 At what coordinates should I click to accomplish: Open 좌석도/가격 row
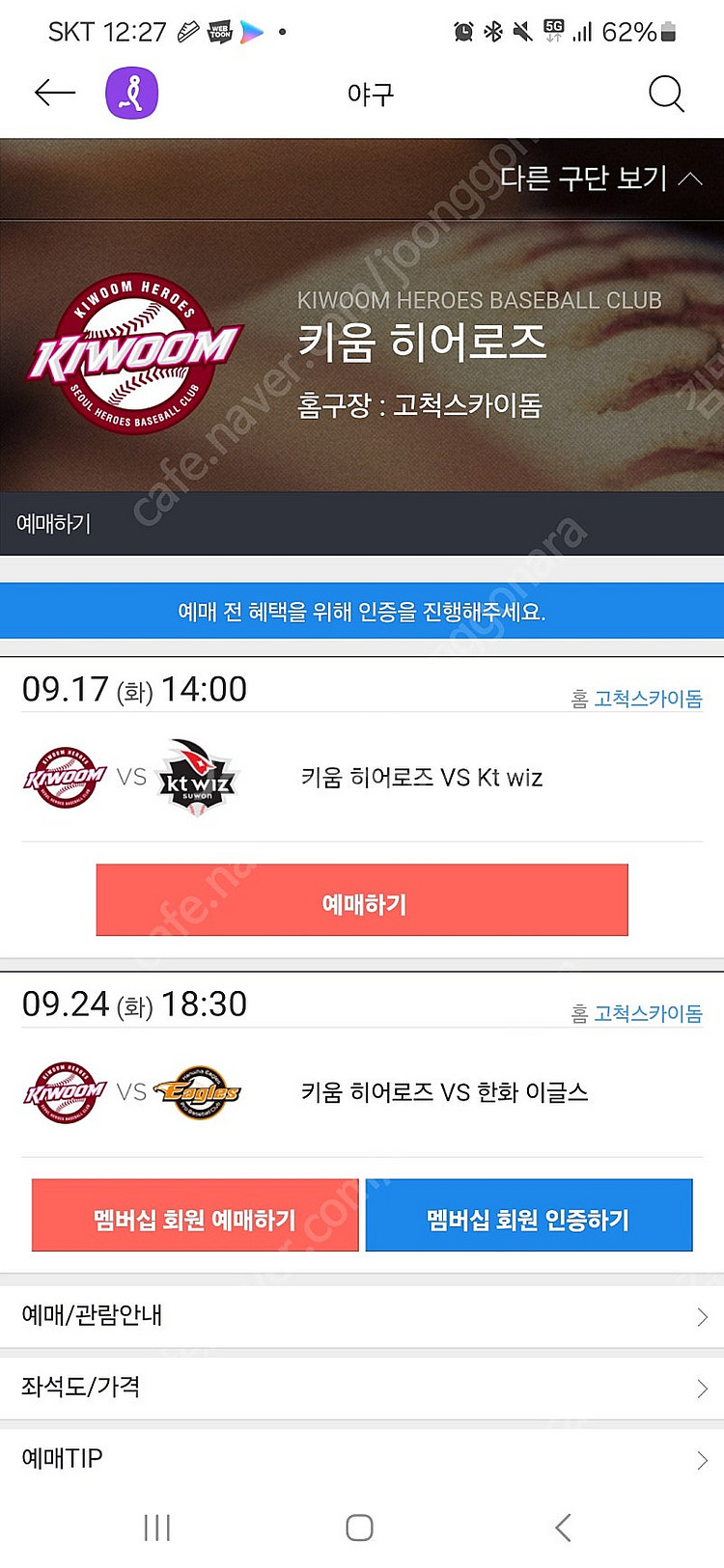tap(362, 1387)
